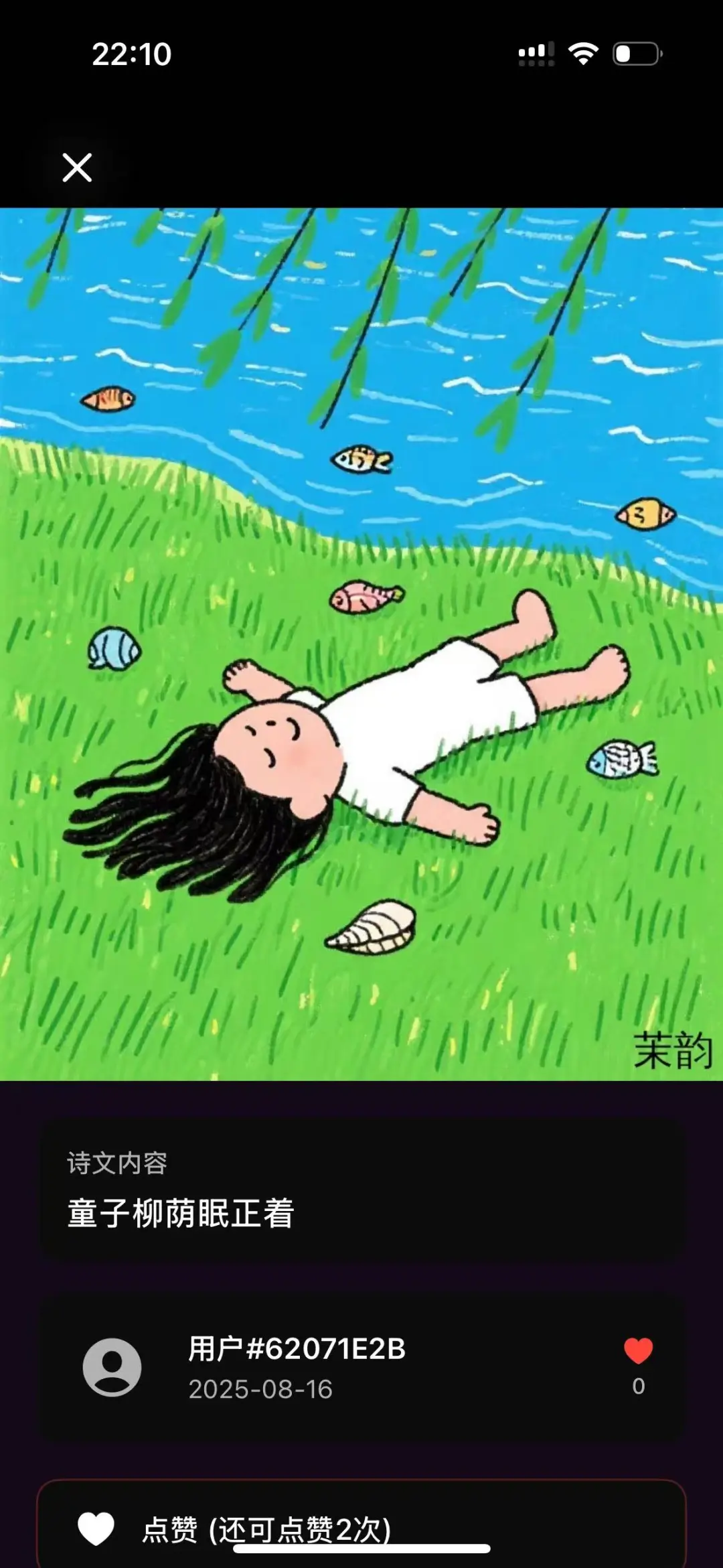Tap the 点赞 like button
Viewport: 723px width, 1568px height.
361,1528
